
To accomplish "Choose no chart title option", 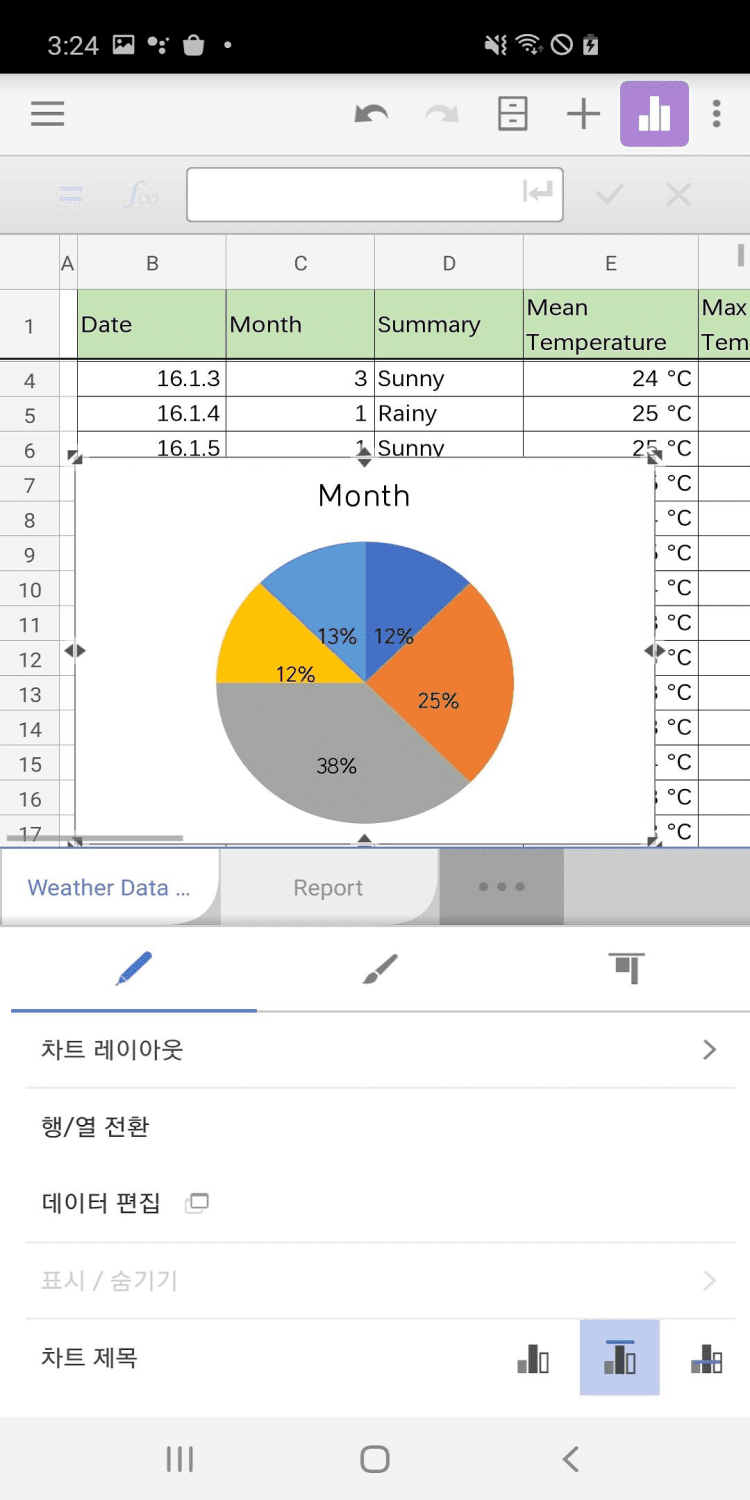I will [x=533, y=1358].
